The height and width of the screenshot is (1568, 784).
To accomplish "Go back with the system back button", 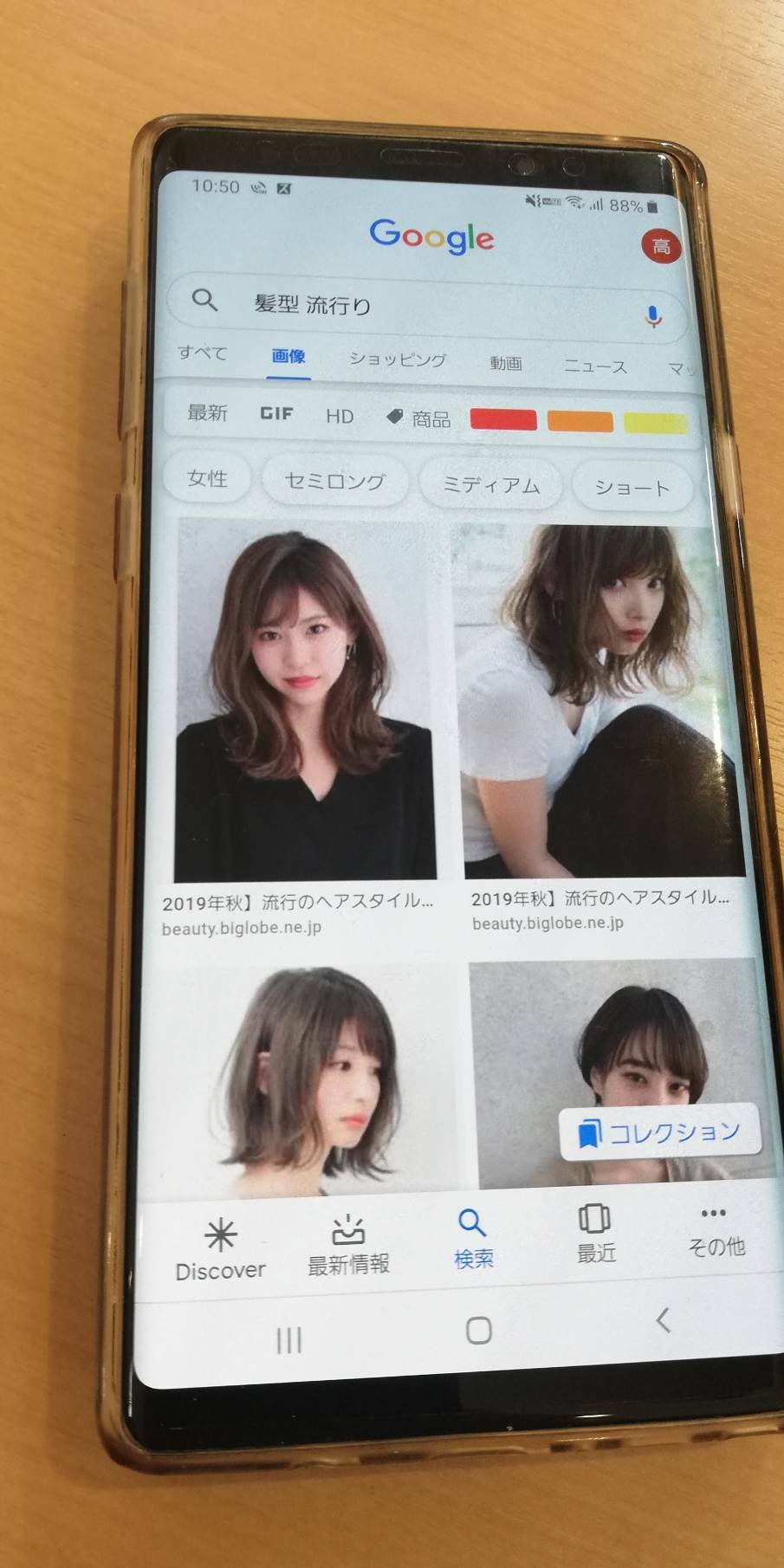I will 664,1320.
